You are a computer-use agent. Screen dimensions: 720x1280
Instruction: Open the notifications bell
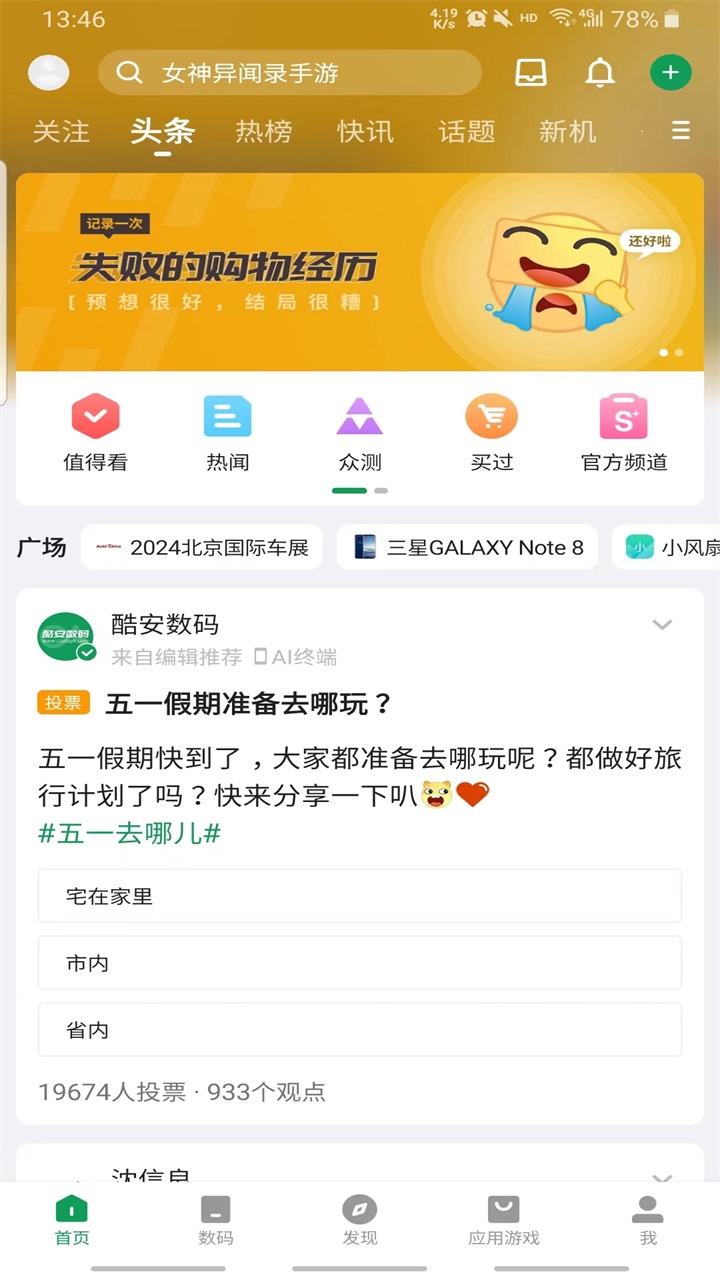600,73
